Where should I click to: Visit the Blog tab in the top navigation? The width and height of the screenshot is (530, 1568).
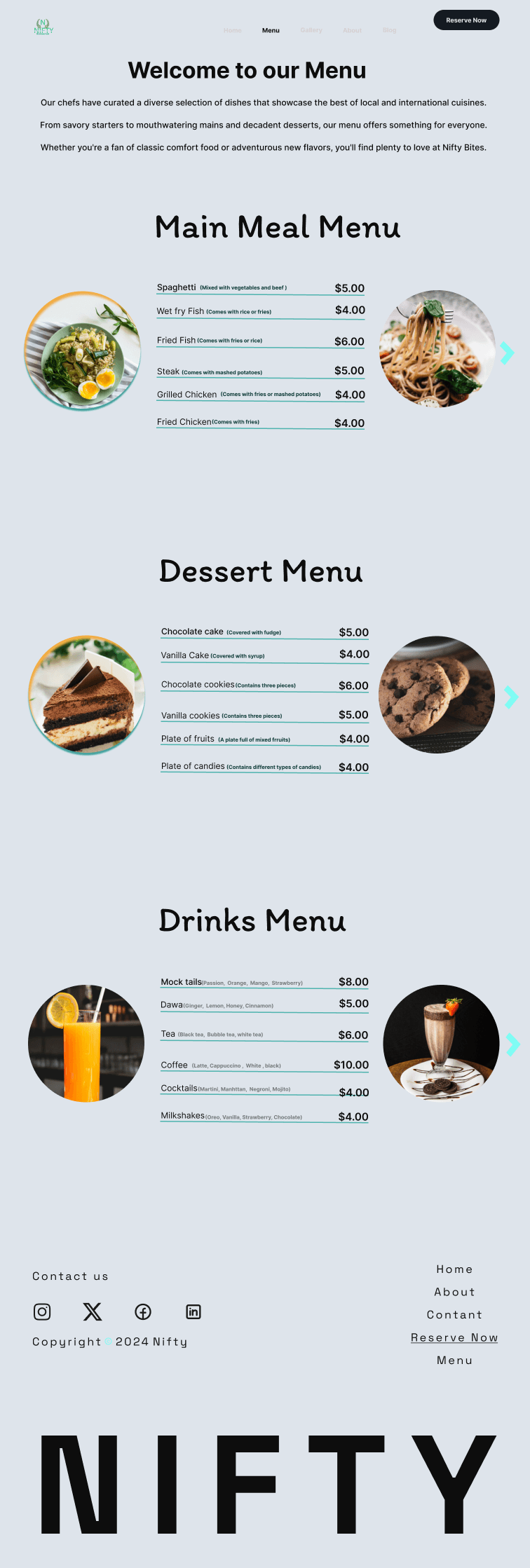(390, 30)
